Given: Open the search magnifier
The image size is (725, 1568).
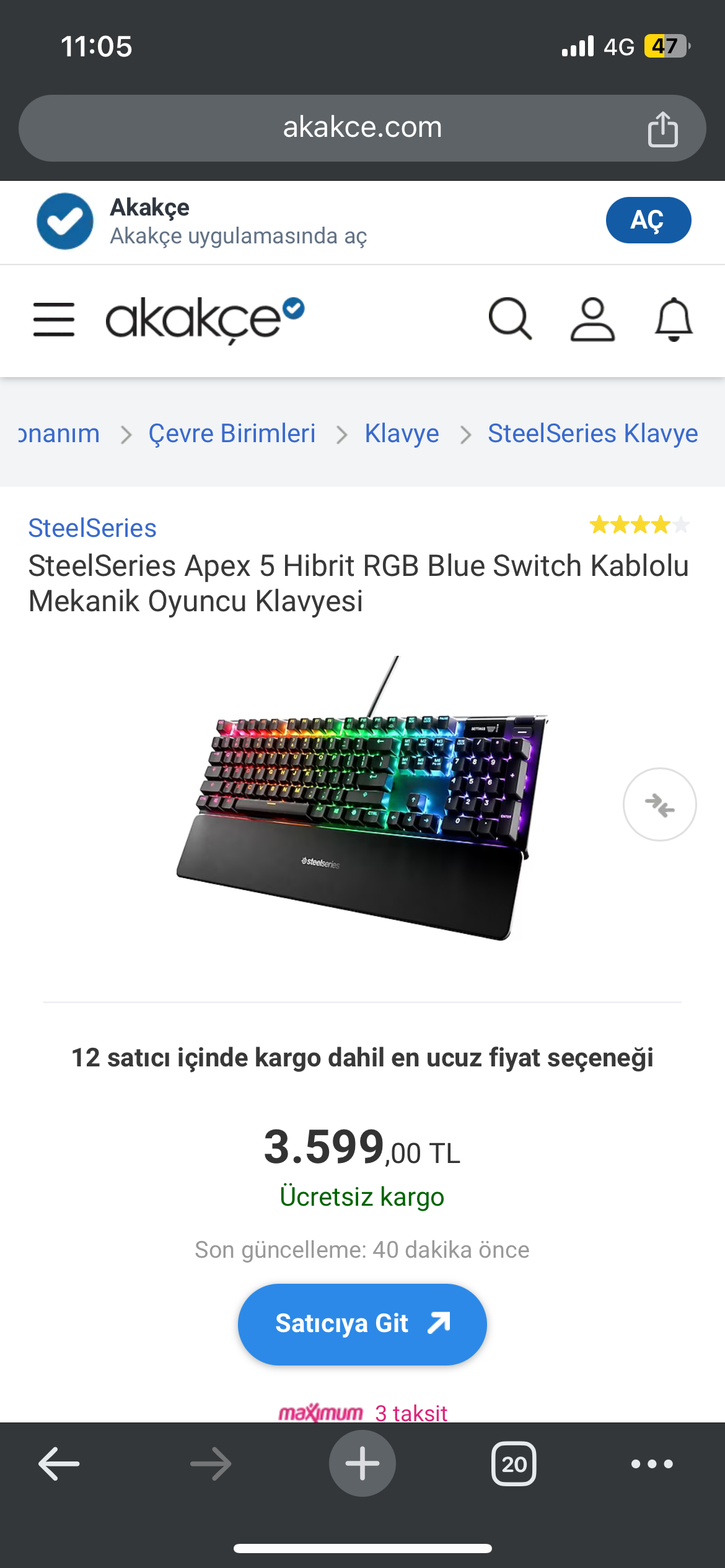Looking at the screenshot, I should click(510, 320).
